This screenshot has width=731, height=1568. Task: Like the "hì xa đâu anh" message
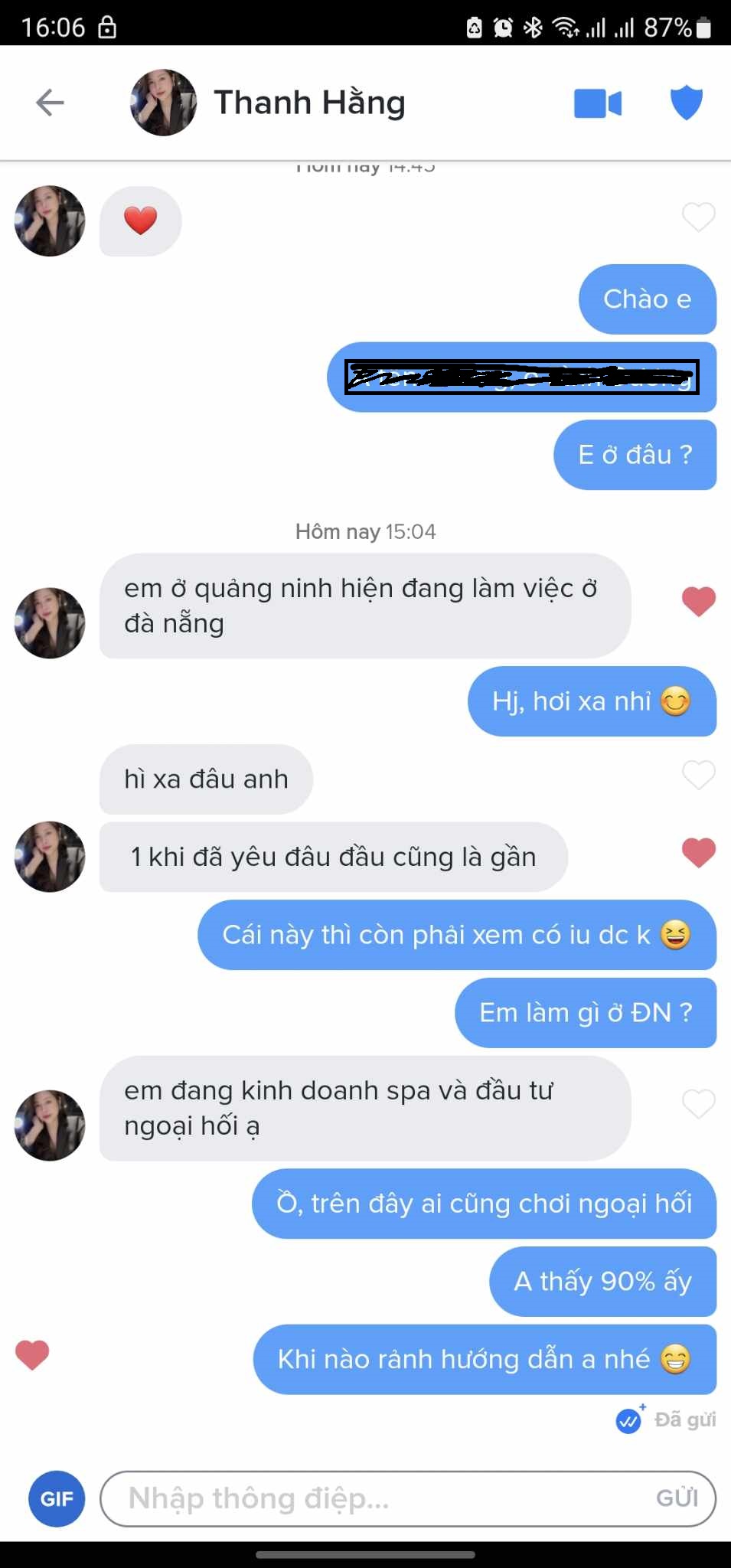tap(698, 776)
